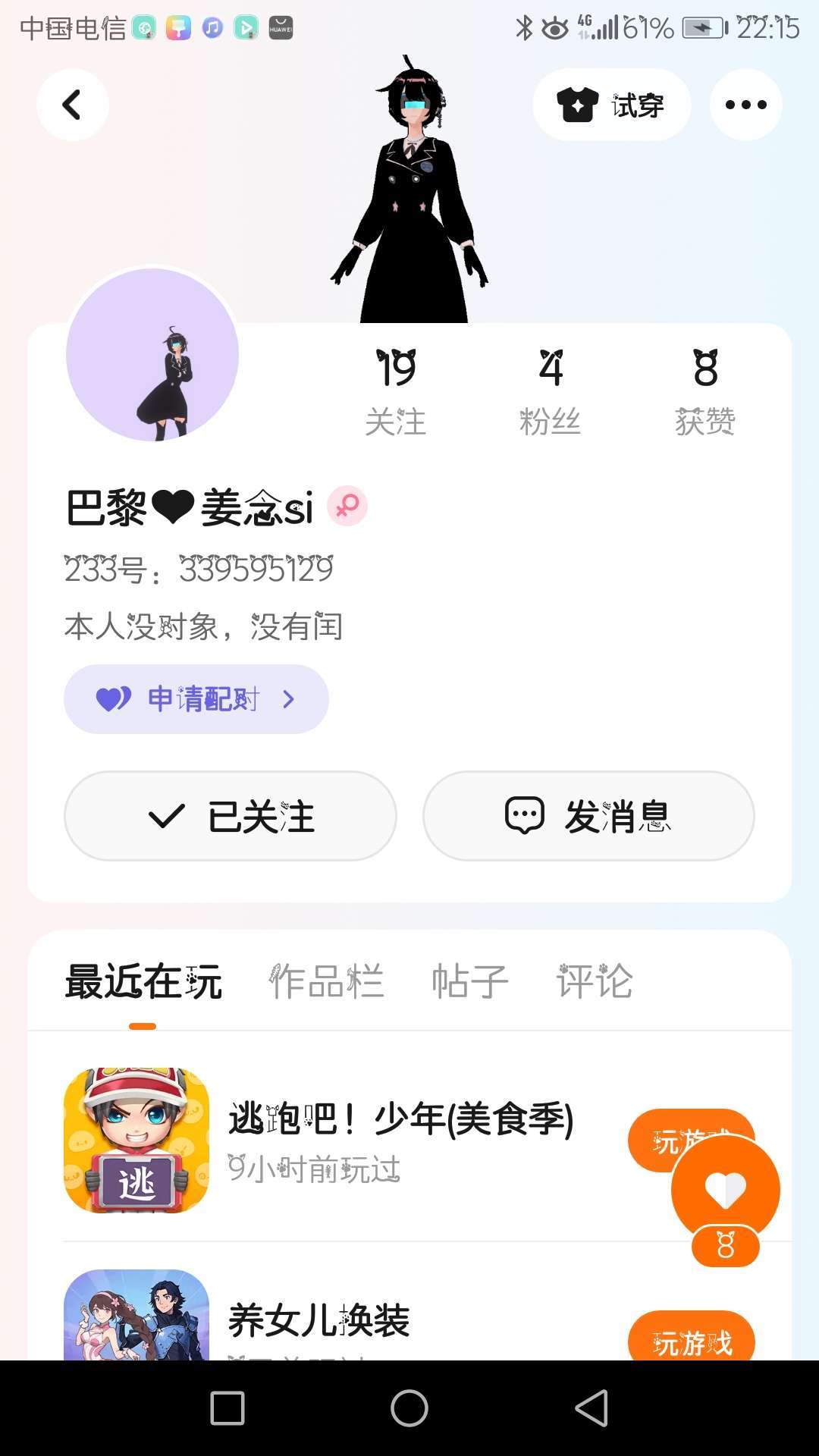View the 粉丝 fans list

point(551,391)
